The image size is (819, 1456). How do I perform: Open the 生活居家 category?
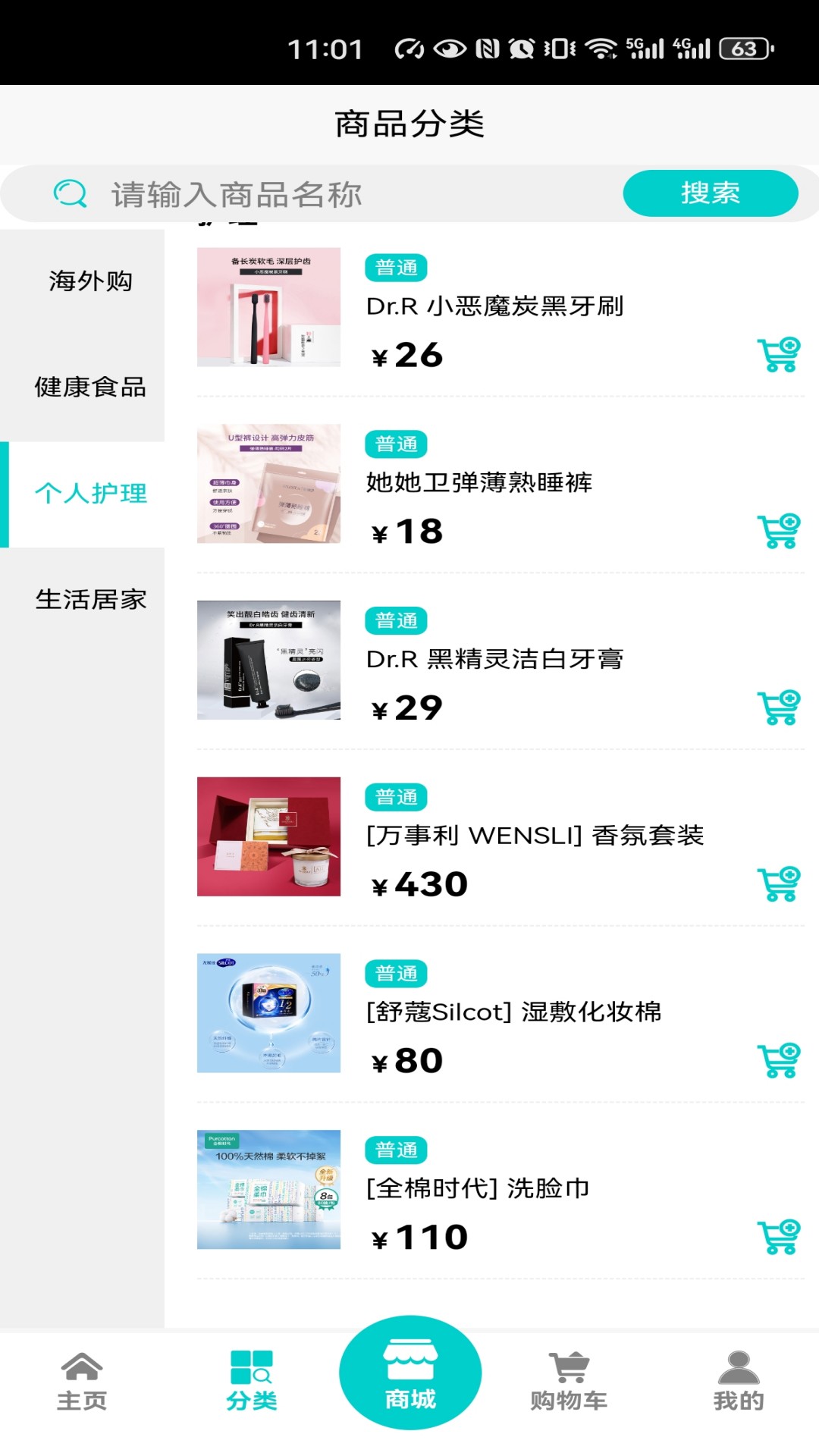pyautogui.click(x=90, y=600)
